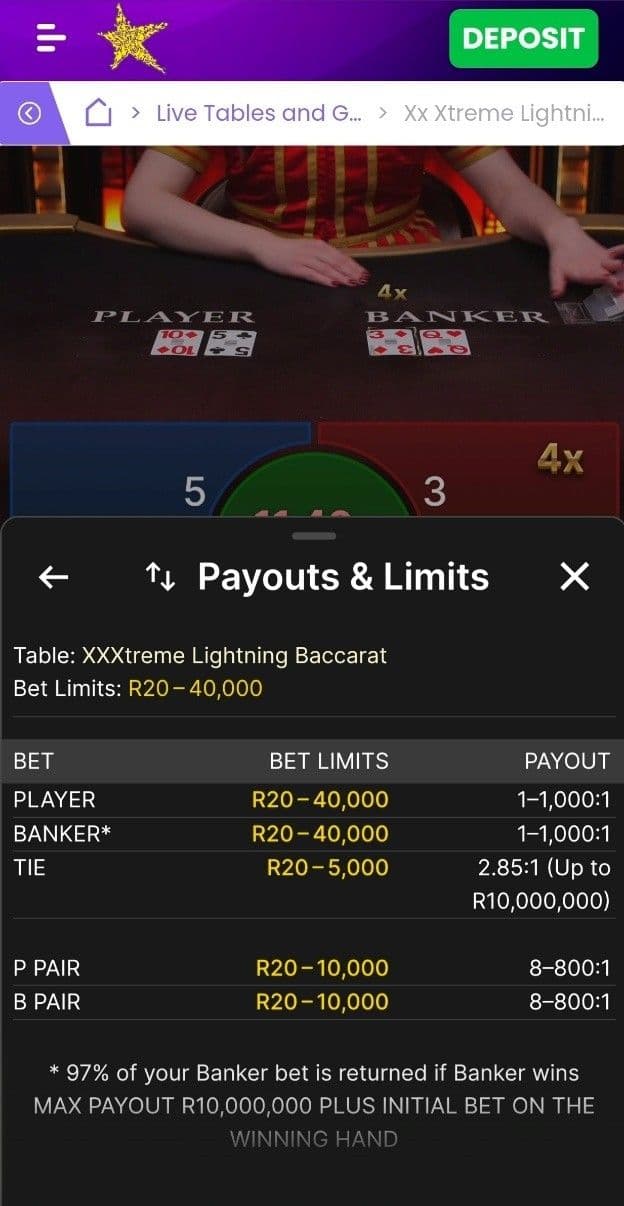624x1206 pixels.
Task: Return via Payouts & Limits back arrow
Action: [x=53, y=577]
